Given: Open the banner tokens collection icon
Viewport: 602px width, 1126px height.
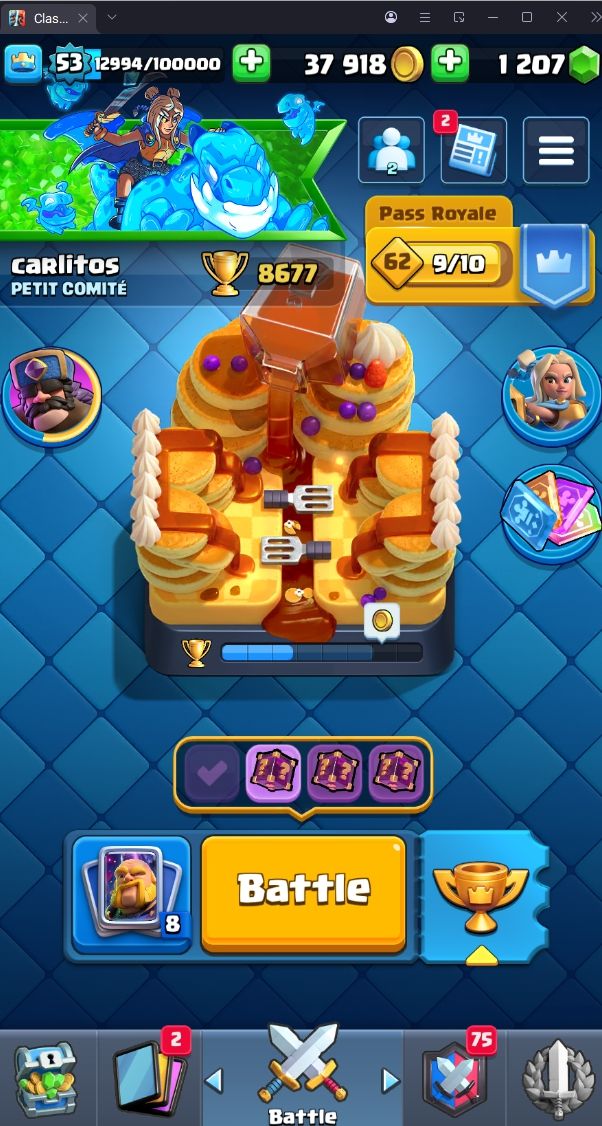Looking at the screenshot, I should [x=551, y=513].
